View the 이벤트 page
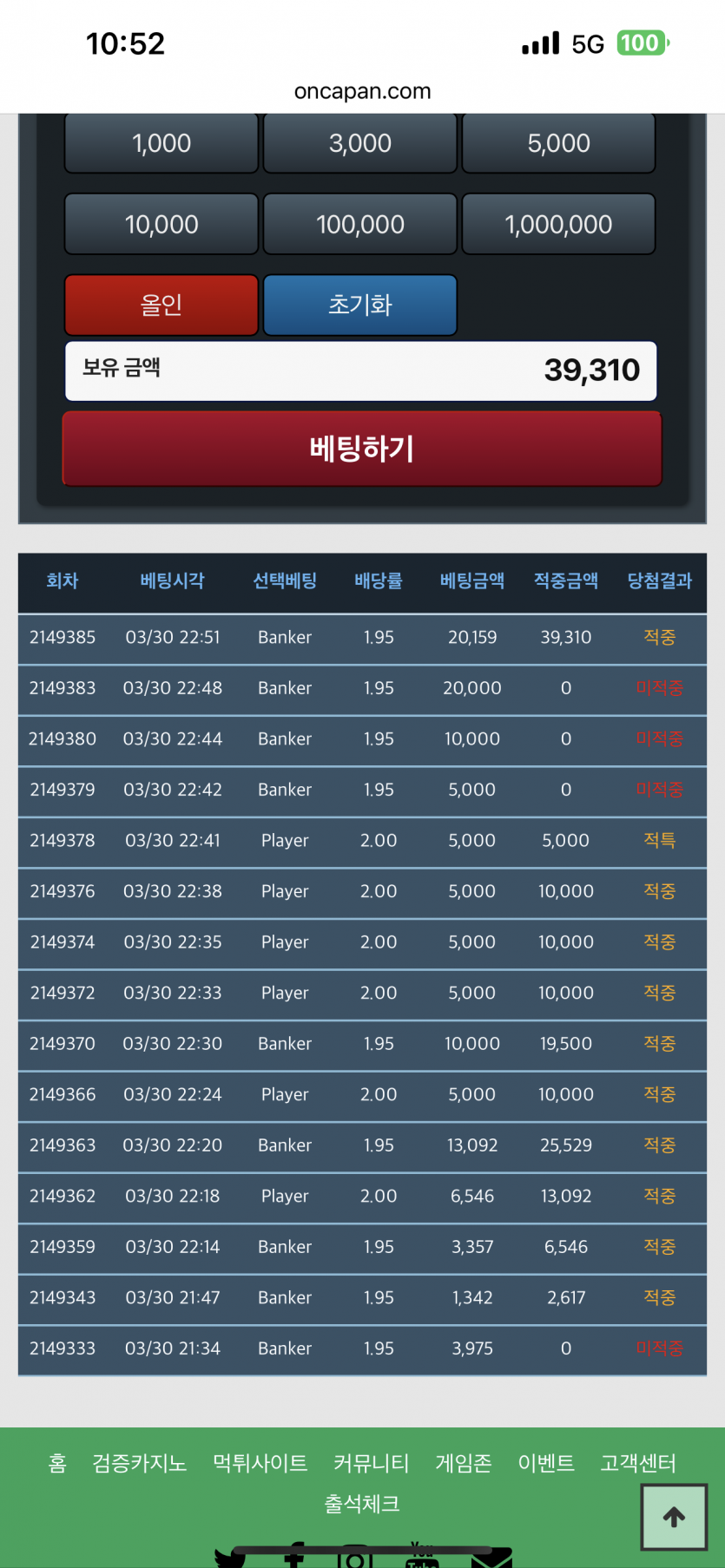725x1568 pixels. click(546, 1463)
